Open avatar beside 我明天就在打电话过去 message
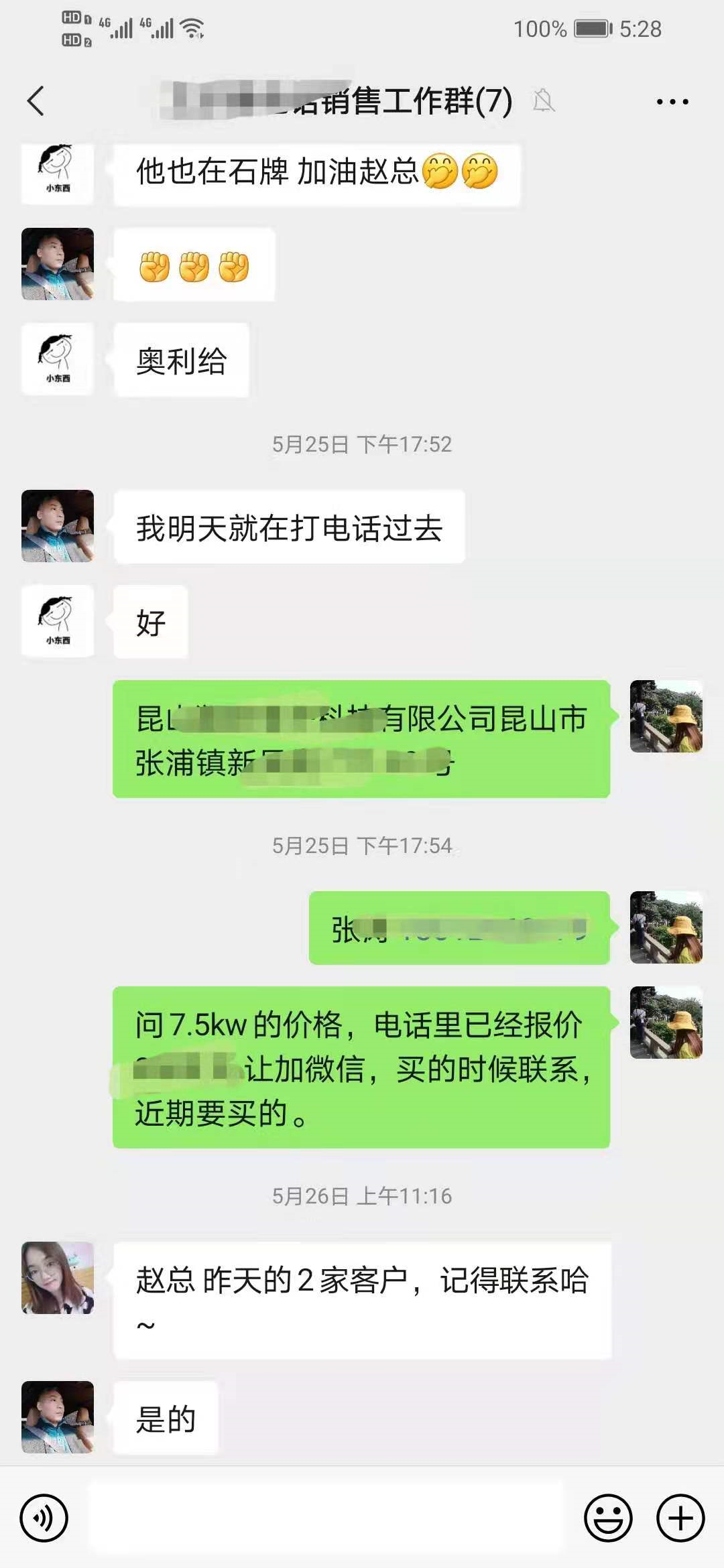Viewport: 724px width, 1568px height. click(58, 526)
